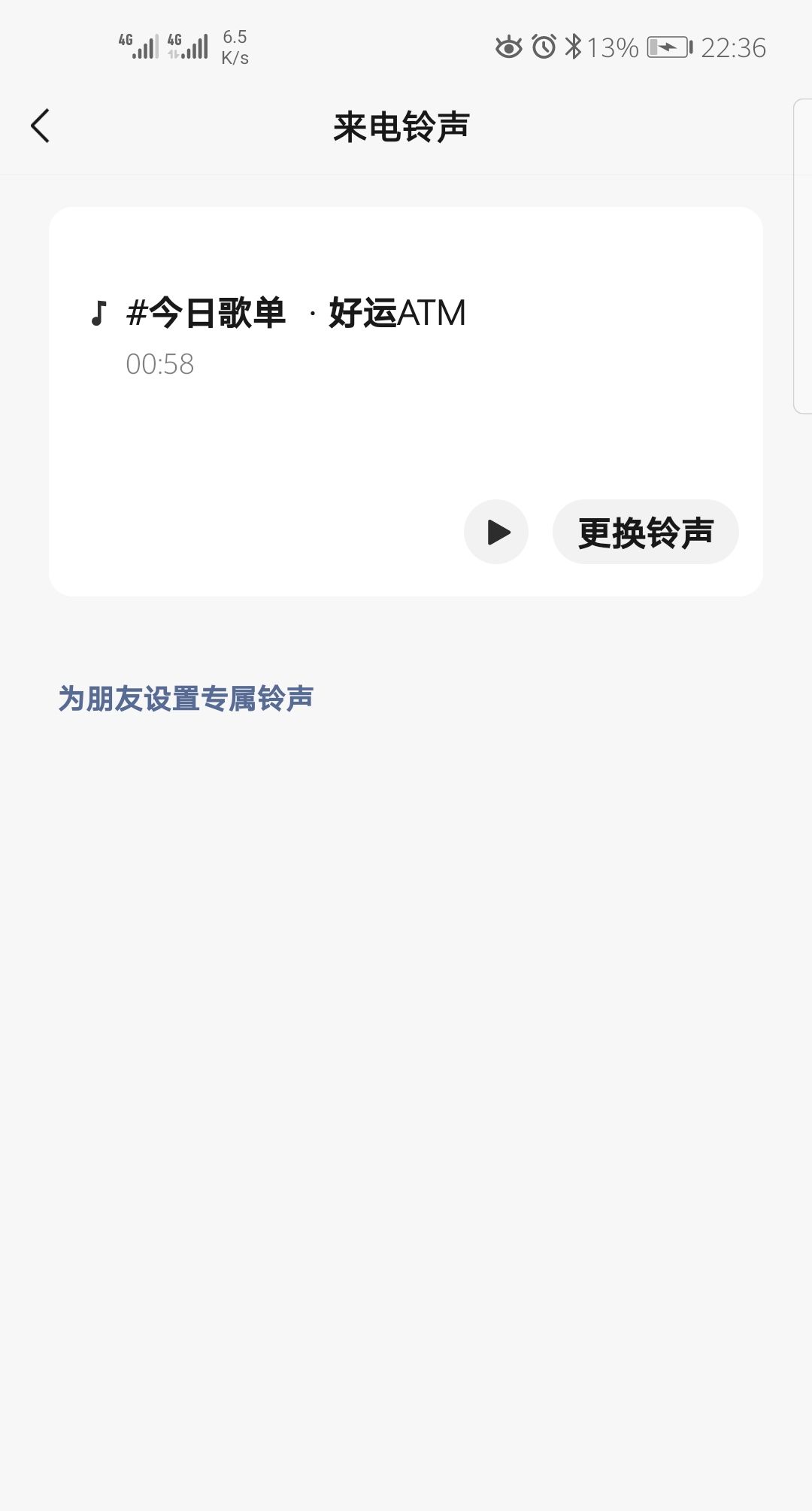Tap the first 4G signal indicator
The width and height of the screenshot is (812, 1511).
point(139,47)
